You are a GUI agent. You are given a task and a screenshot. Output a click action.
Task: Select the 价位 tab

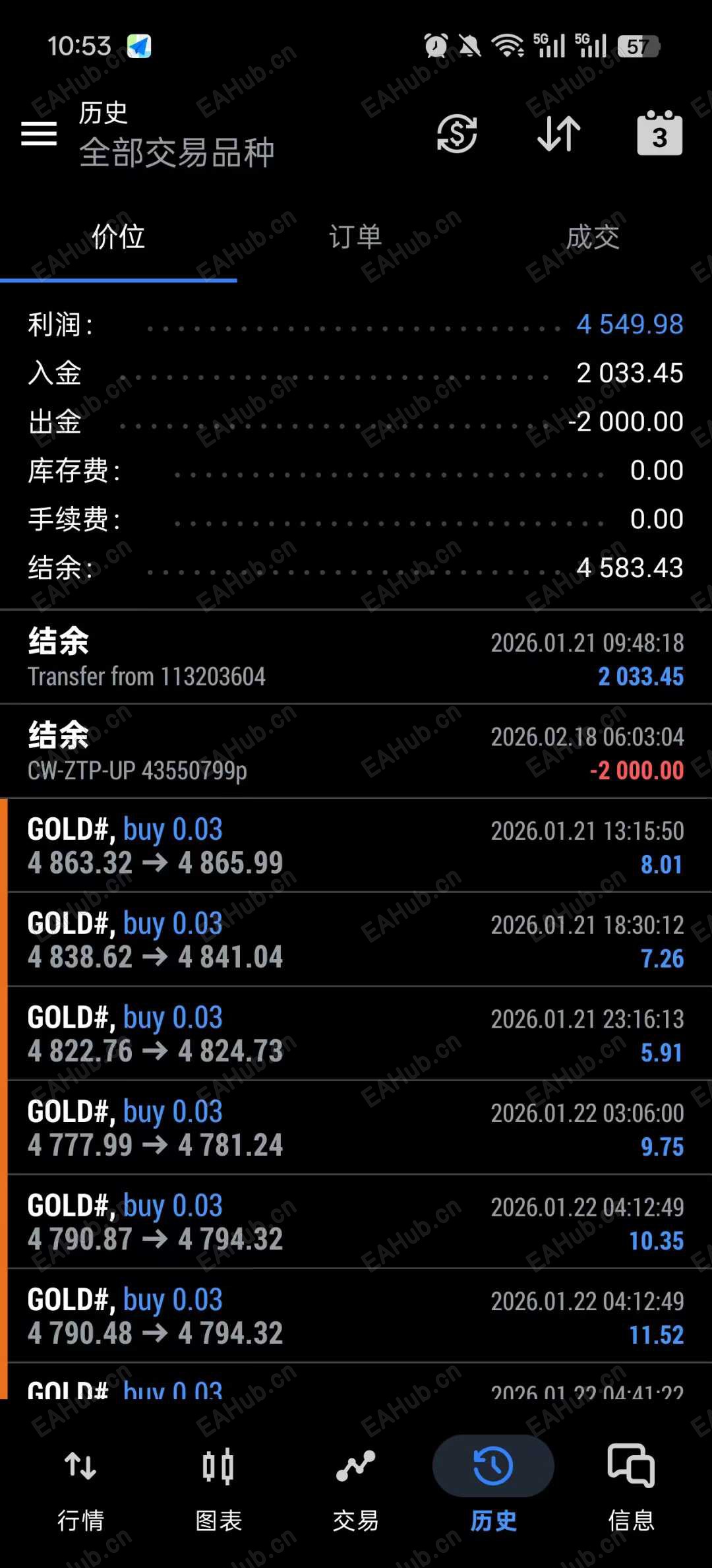119,237
